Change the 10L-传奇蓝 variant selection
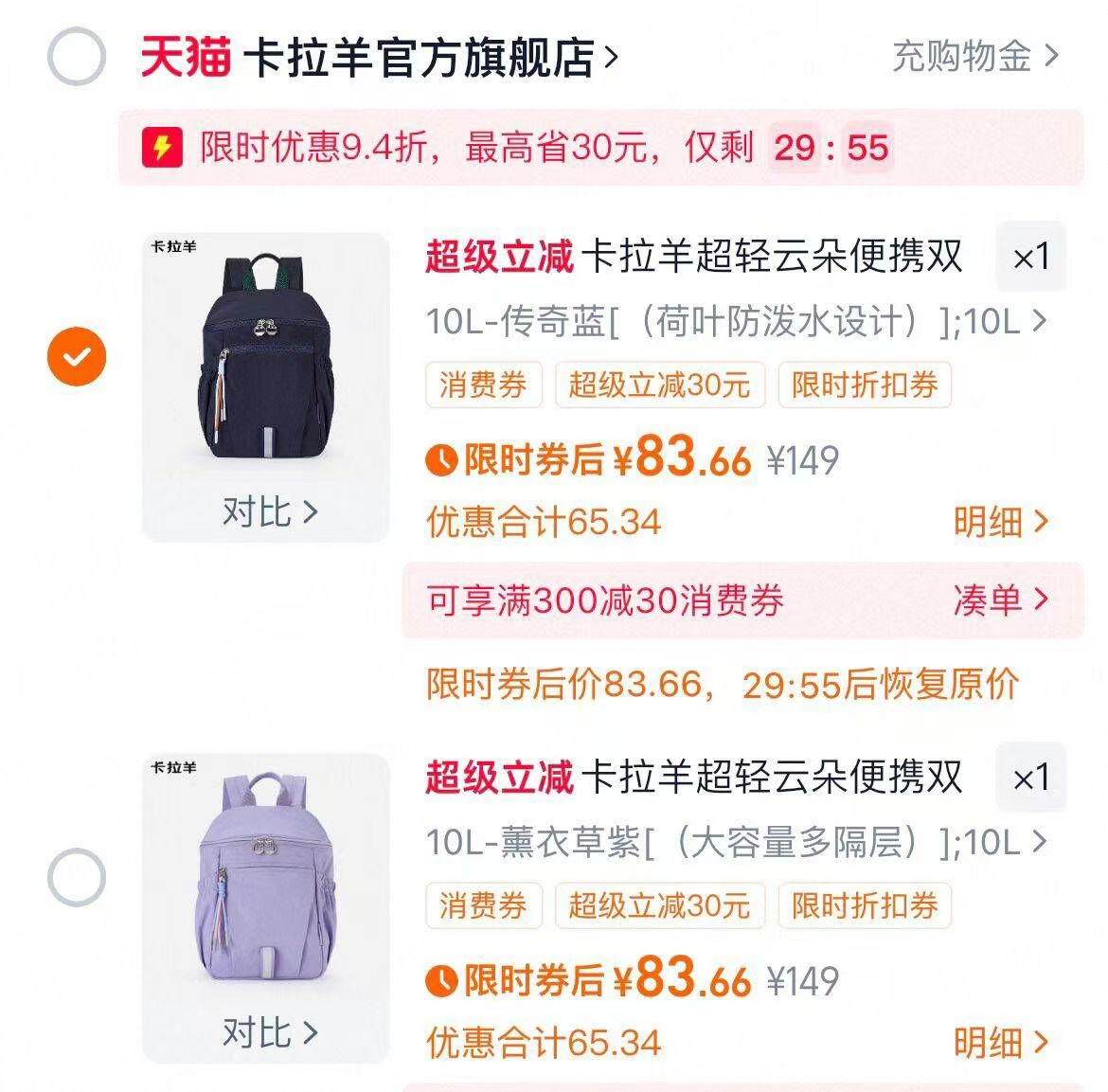Viewport: 1108px width, 1092px height. 736,322
